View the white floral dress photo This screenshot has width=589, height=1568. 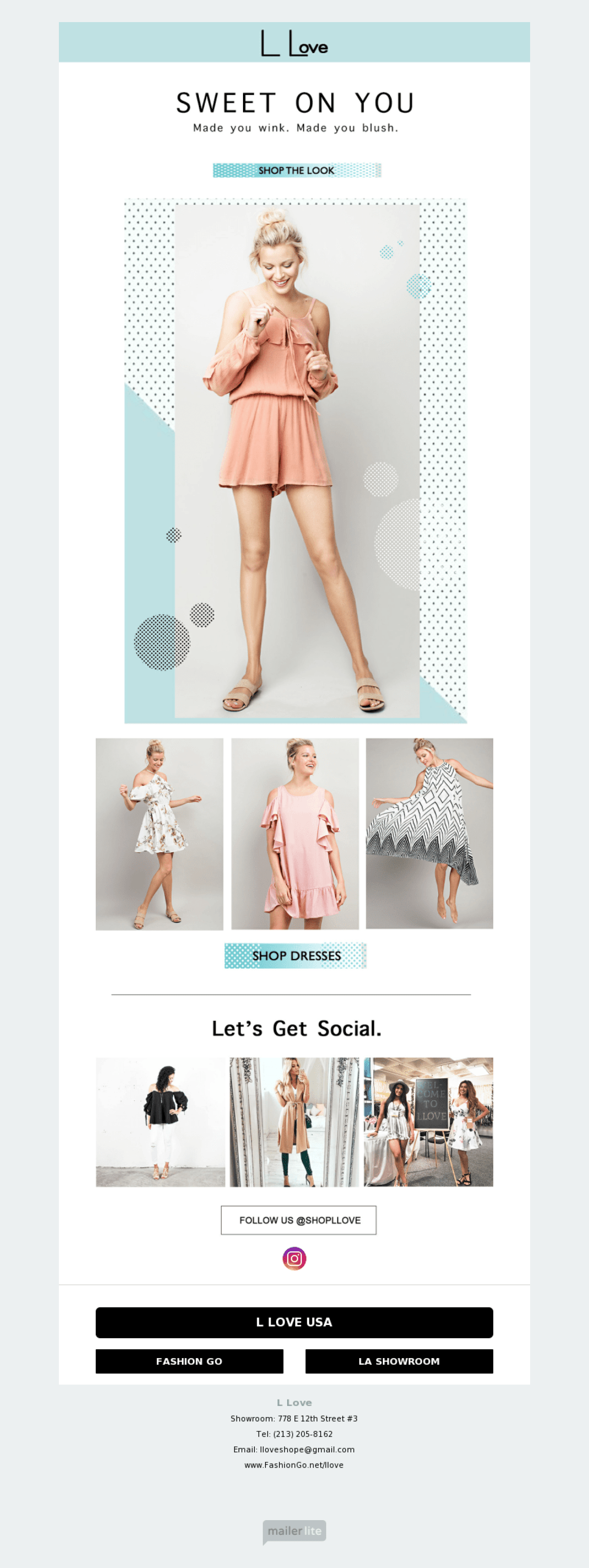(x=159, y=834)
